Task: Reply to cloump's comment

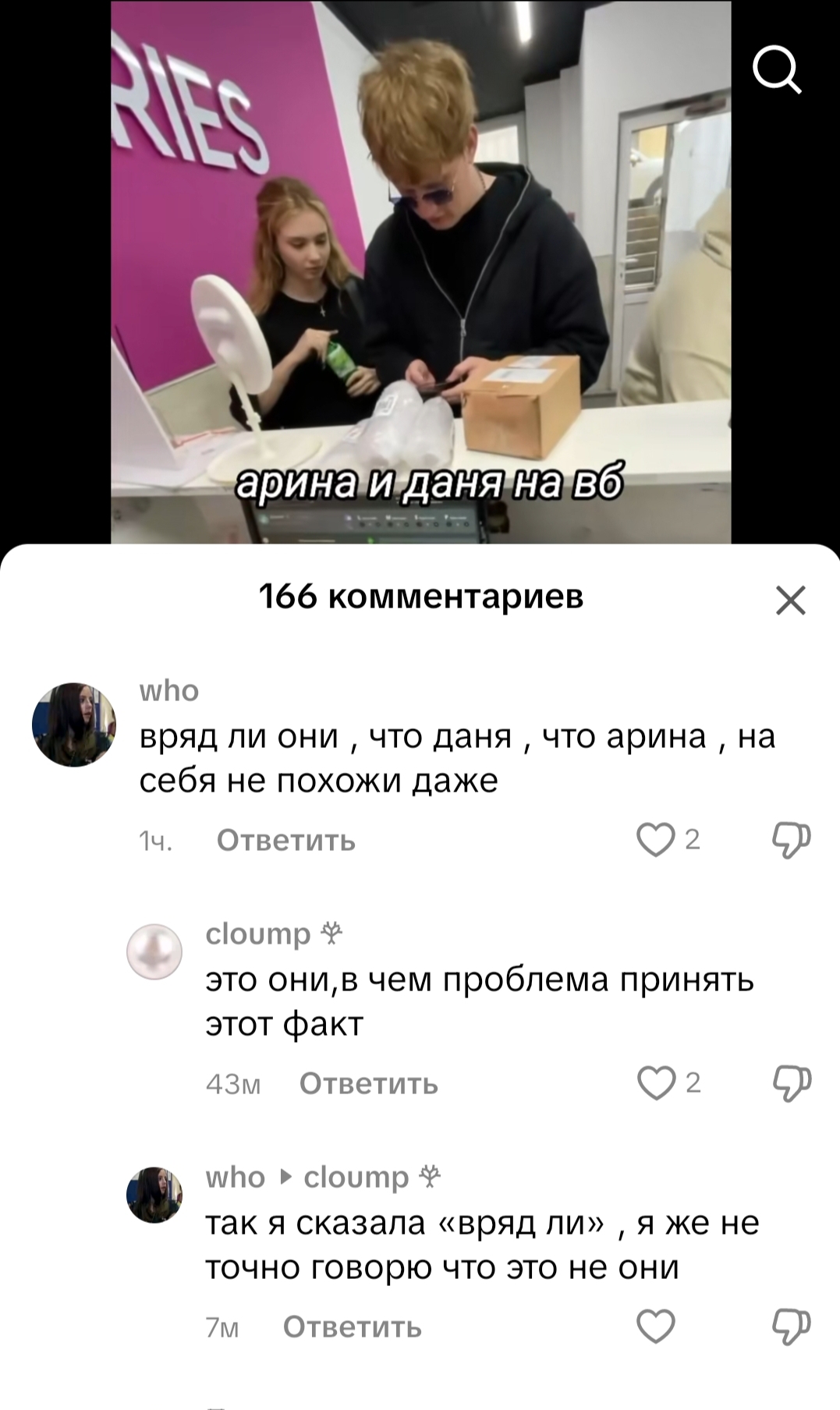Action: pos(369,1084)
